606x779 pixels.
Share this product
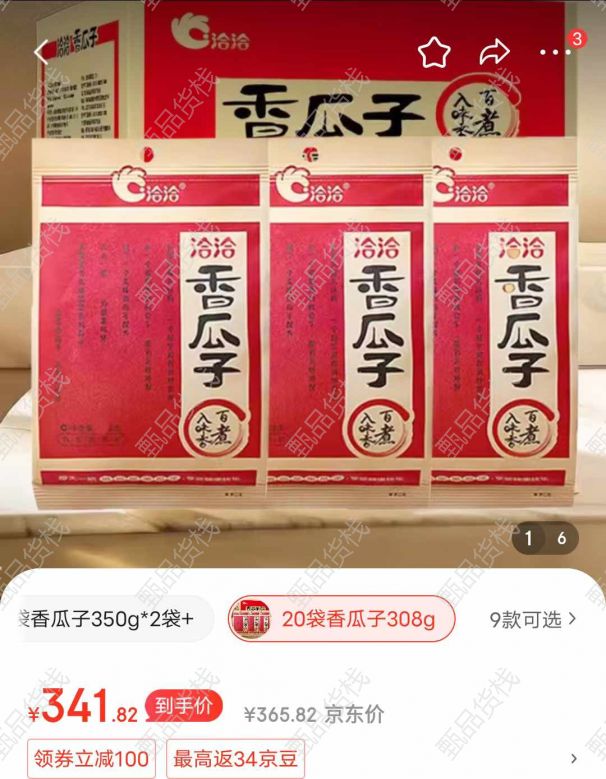(495, 53)
